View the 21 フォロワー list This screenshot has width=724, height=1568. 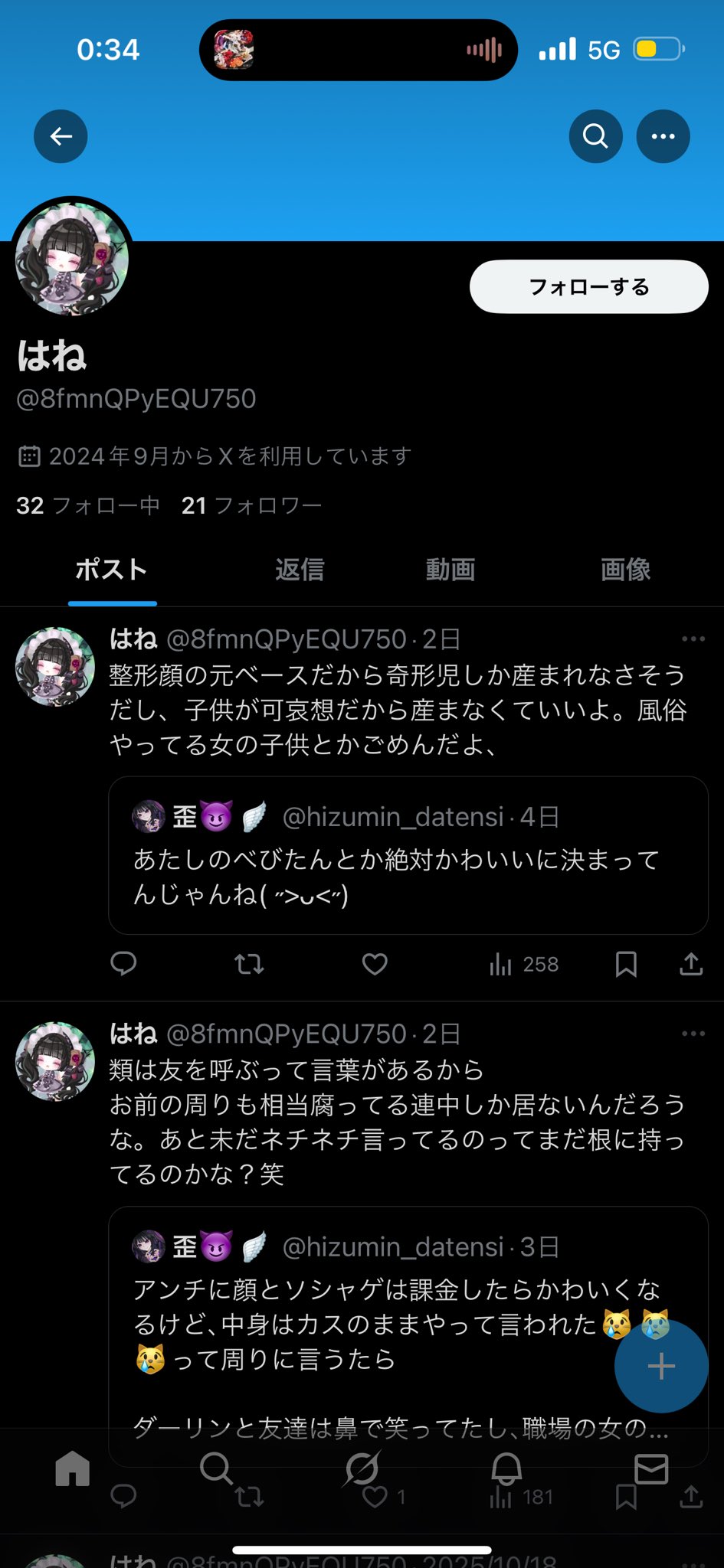click(251, 505)
